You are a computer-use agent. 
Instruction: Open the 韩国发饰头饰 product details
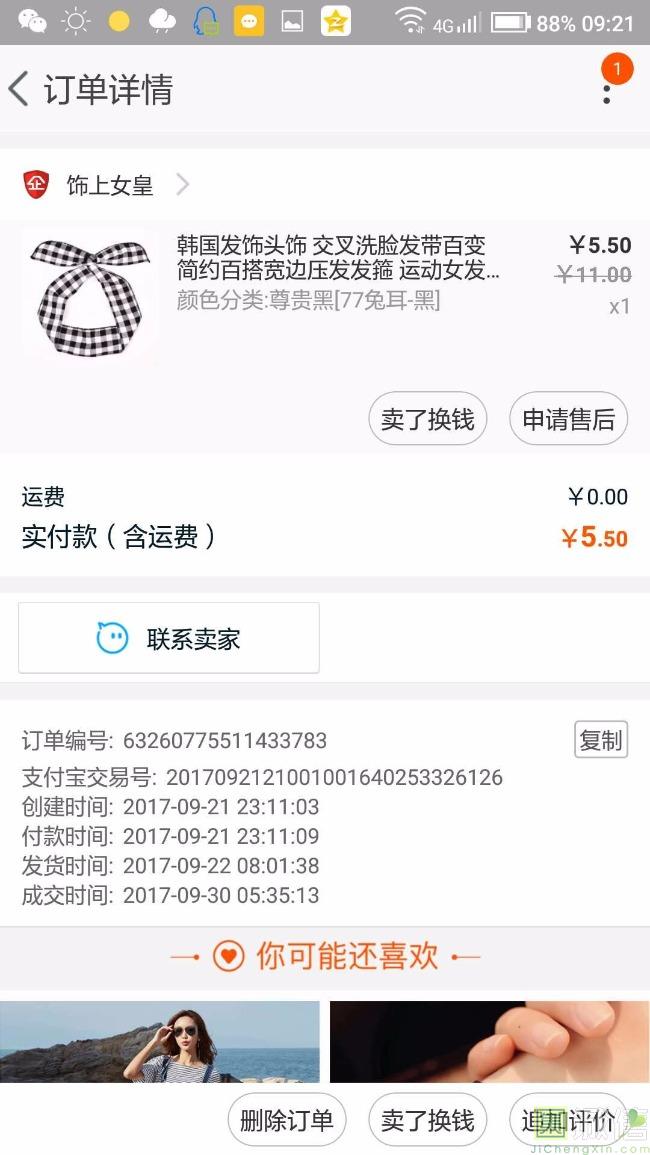coord(338,258)
